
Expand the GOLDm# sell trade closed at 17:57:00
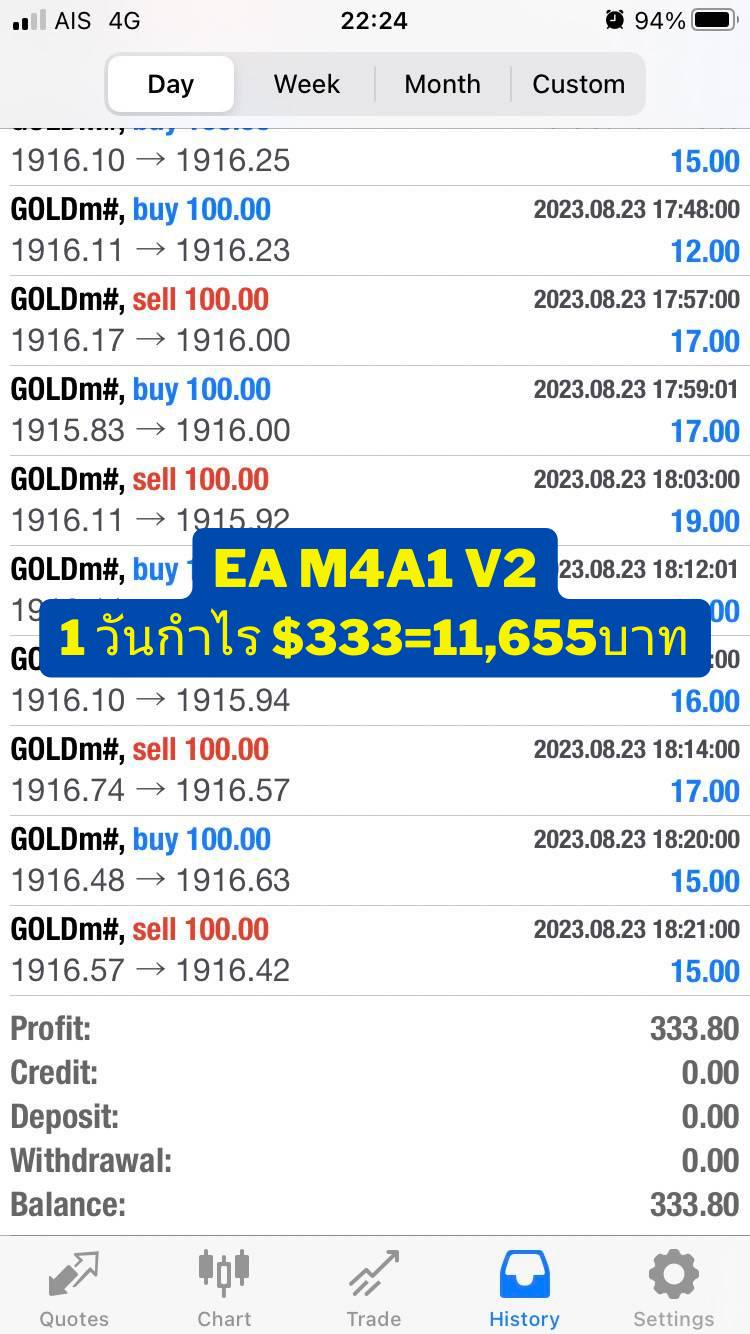click(x=375, y=320)
